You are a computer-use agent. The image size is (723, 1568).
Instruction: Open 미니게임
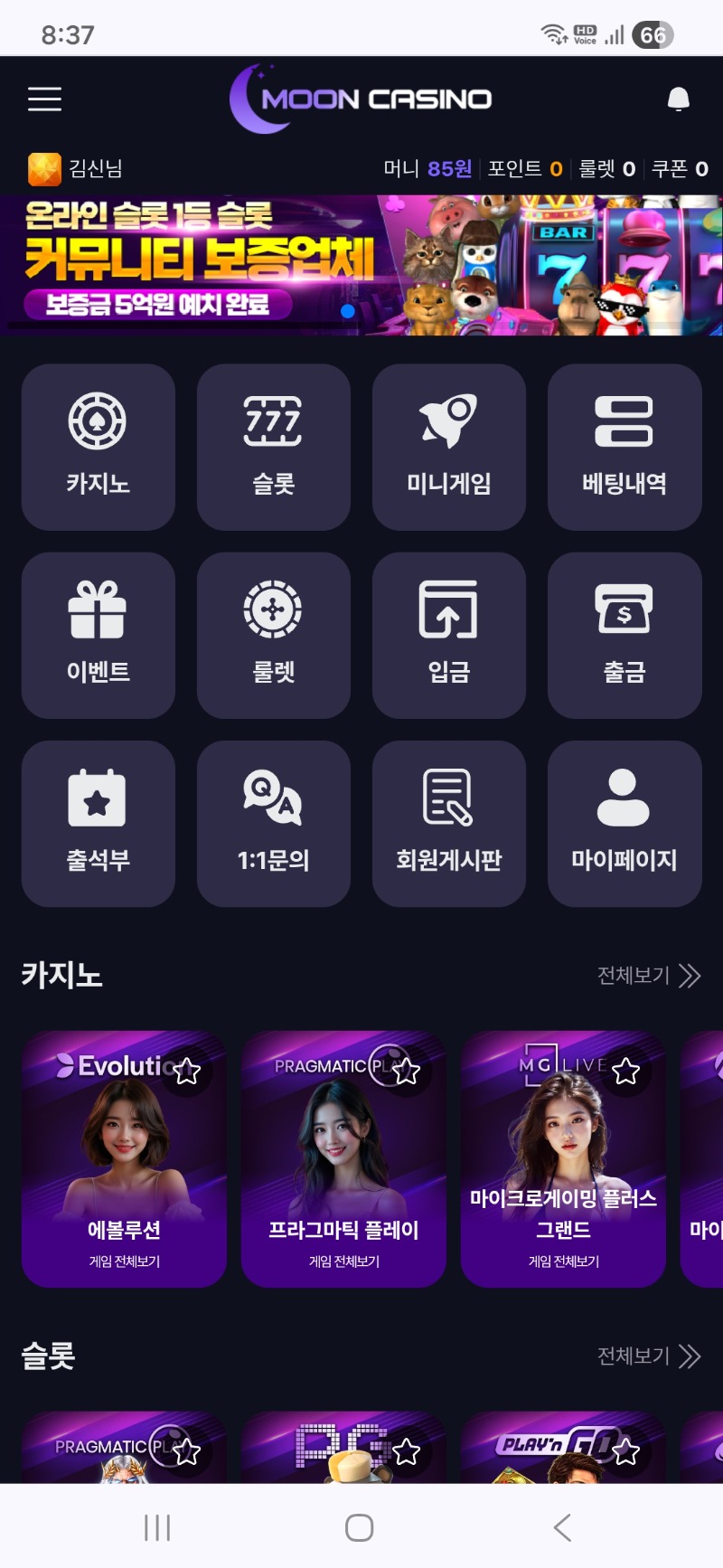[x=448, y=447]
